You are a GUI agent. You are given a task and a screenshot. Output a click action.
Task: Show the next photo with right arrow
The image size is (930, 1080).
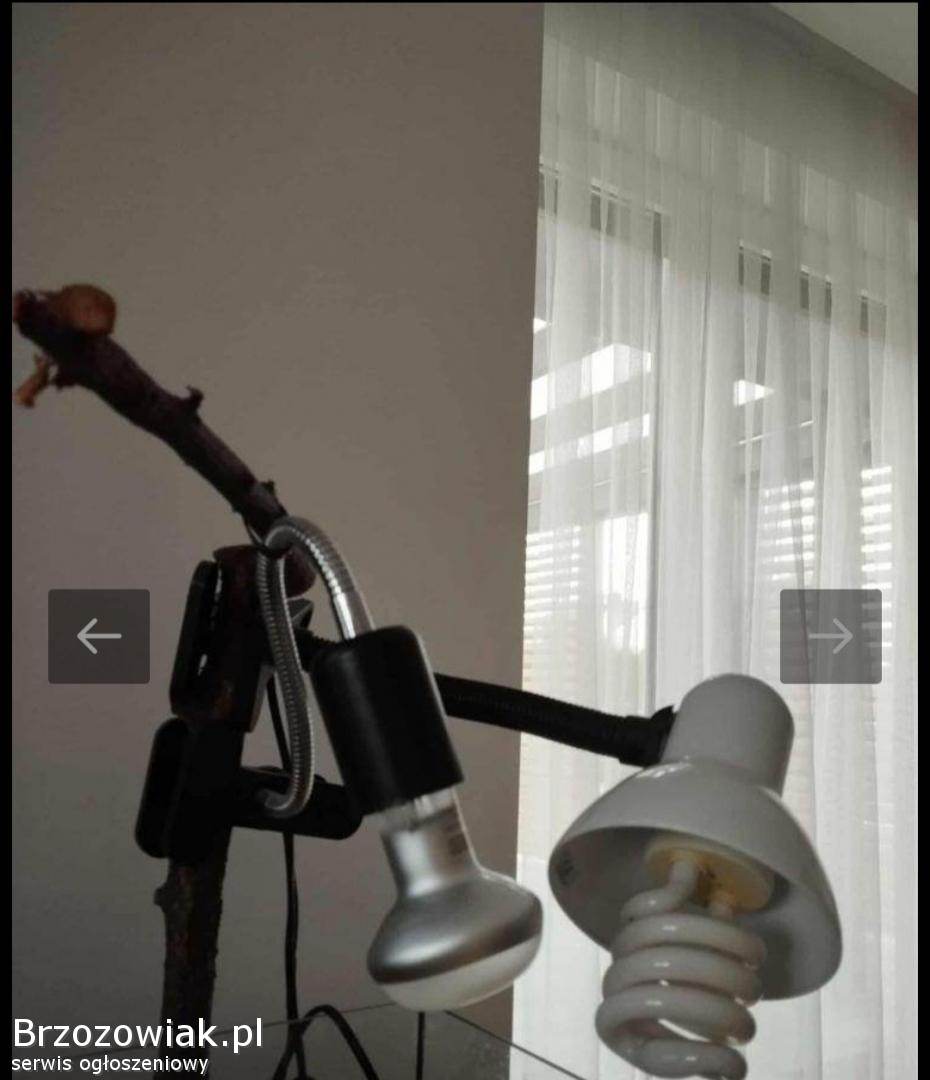[830, 636]
